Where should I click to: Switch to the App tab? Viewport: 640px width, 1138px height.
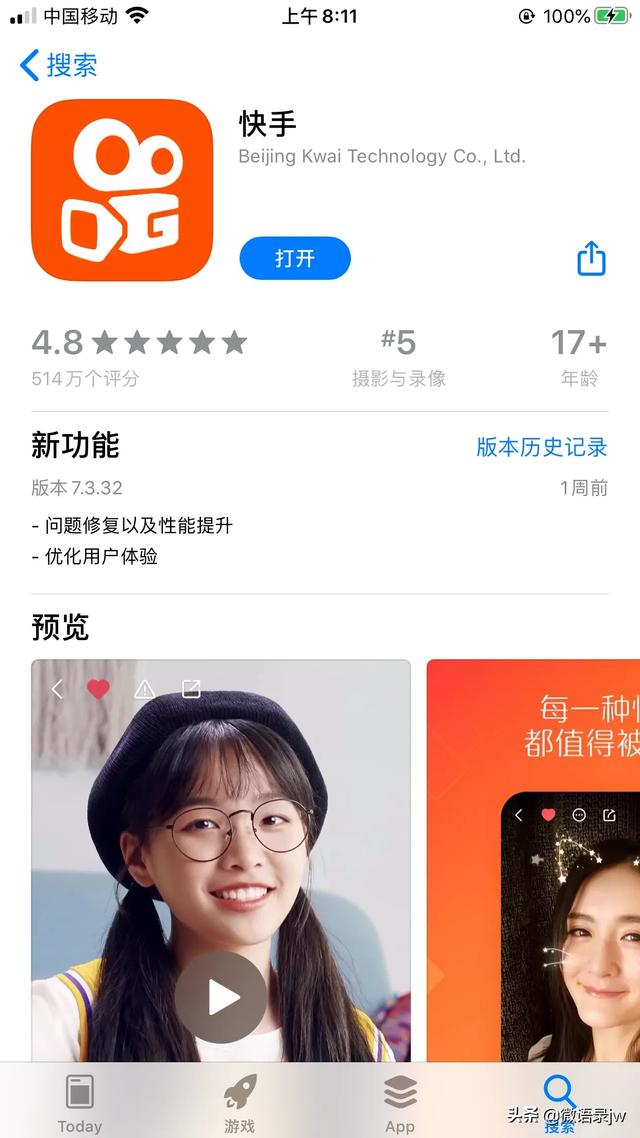(400, 1101)
